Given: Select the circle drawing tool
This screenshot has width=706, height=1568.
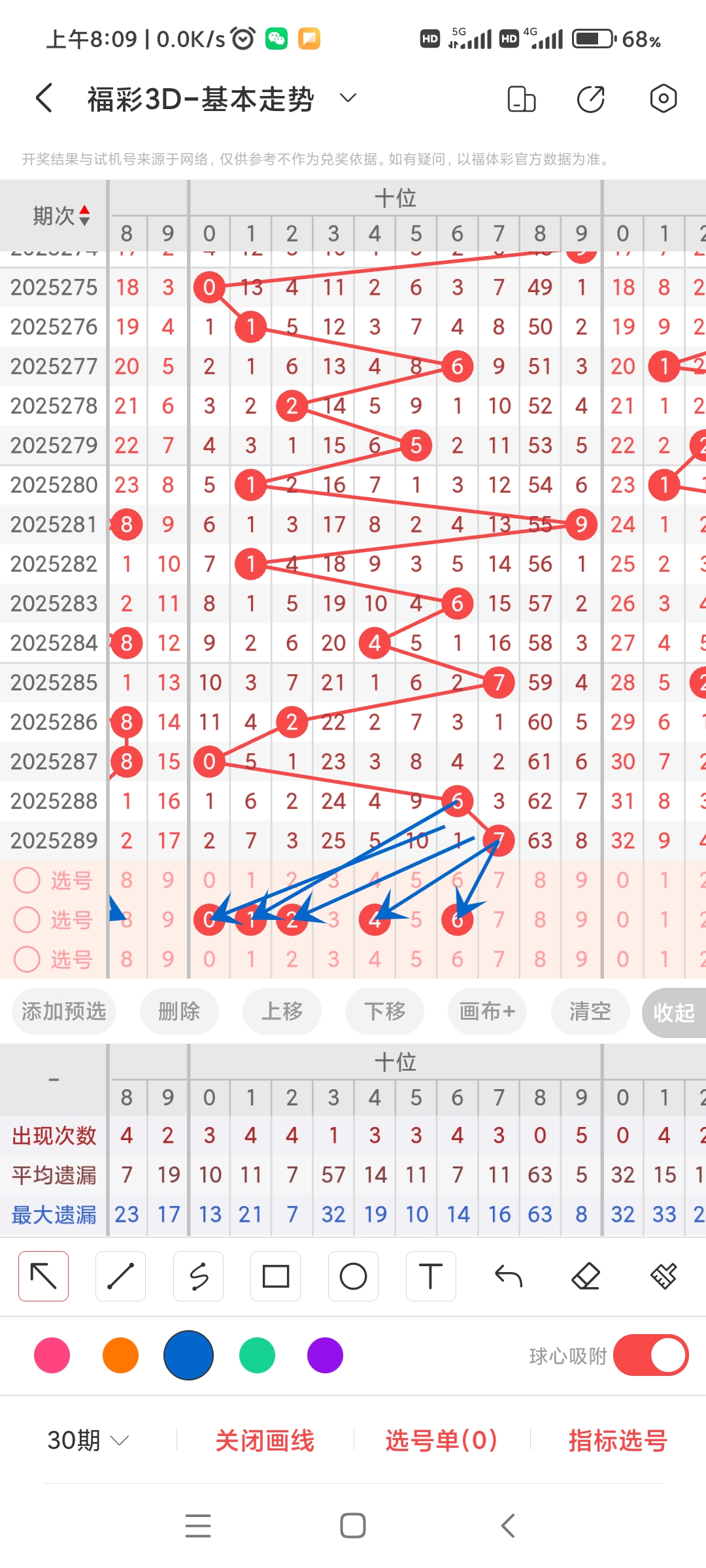Looking at the screenshot, I should 353,1275.
